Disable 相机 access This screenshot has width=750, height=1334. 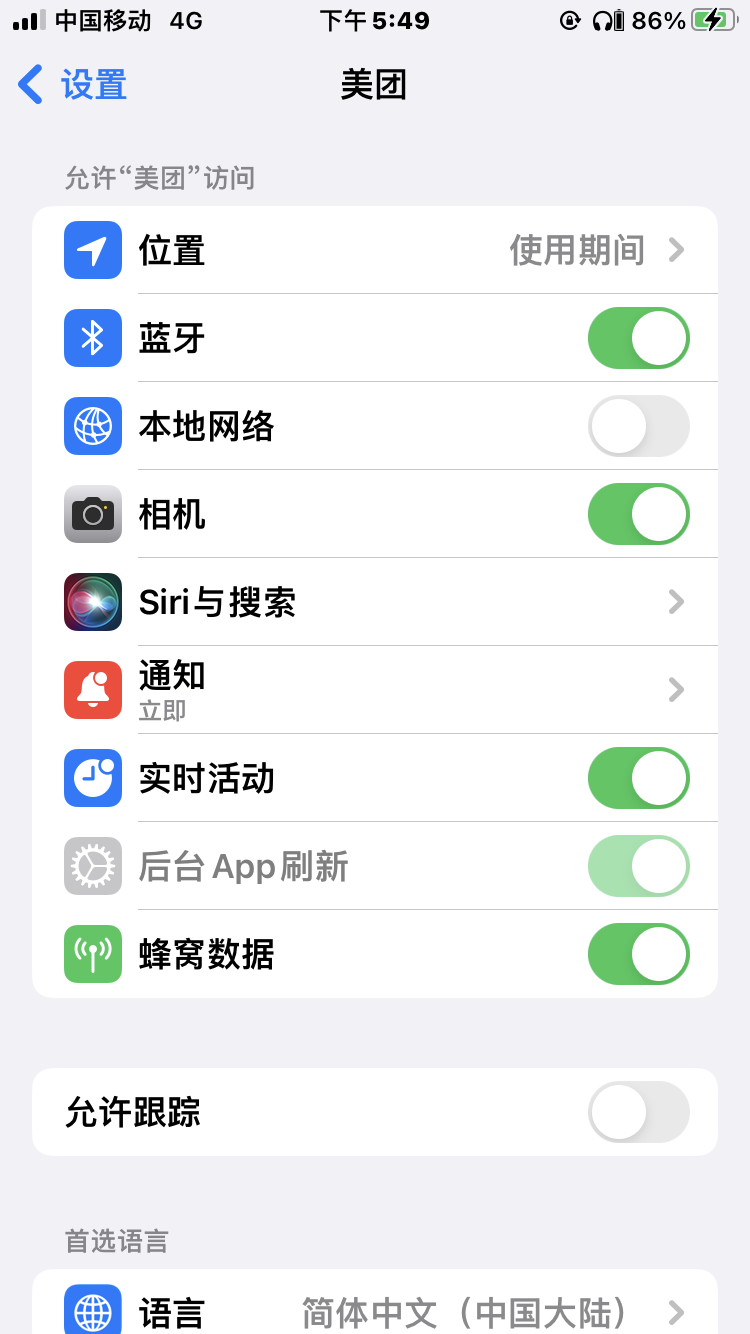tap(638, 514)
